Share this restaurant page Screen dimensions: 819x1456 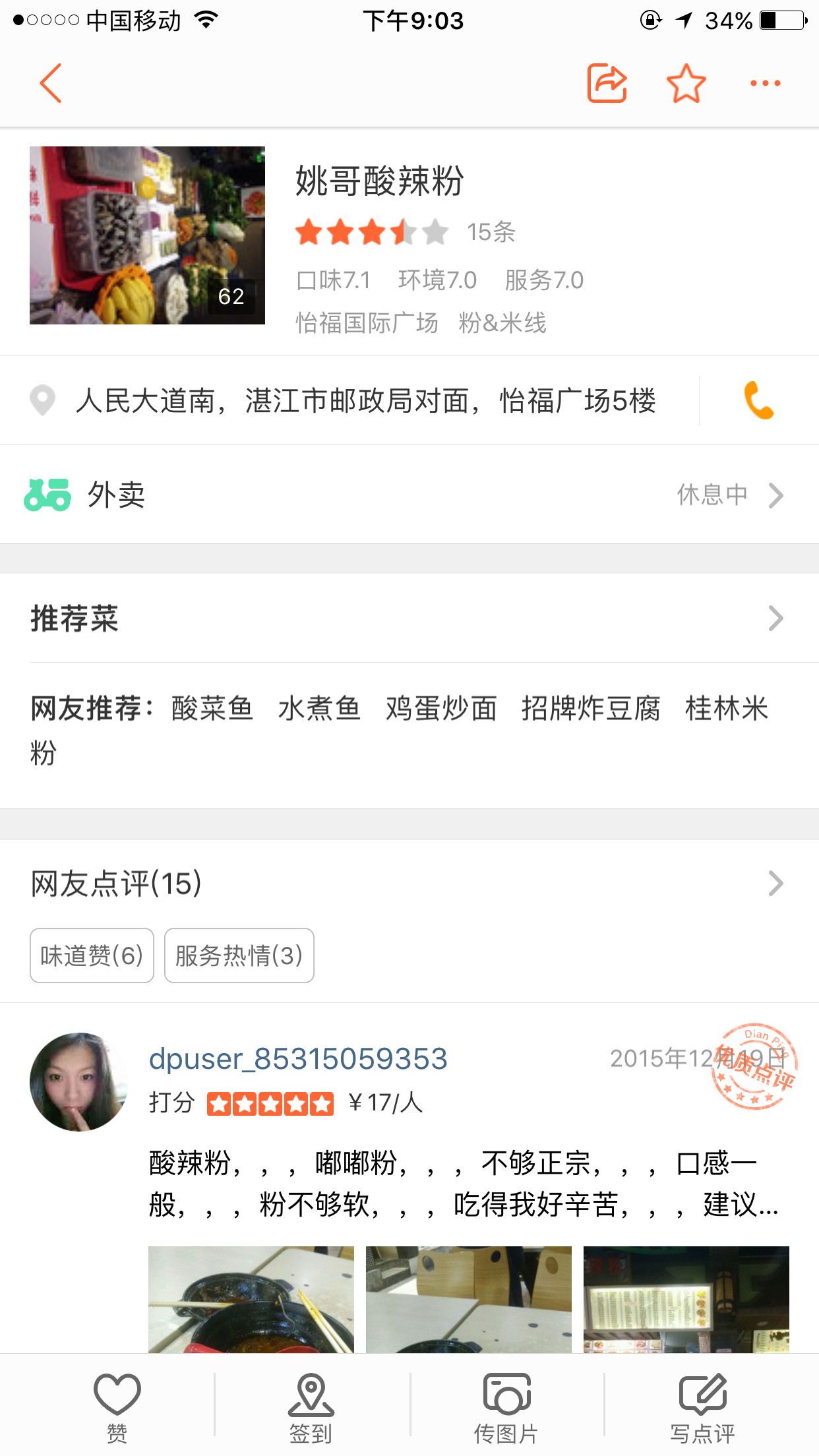pyautogui.click(x=607, y=83)
